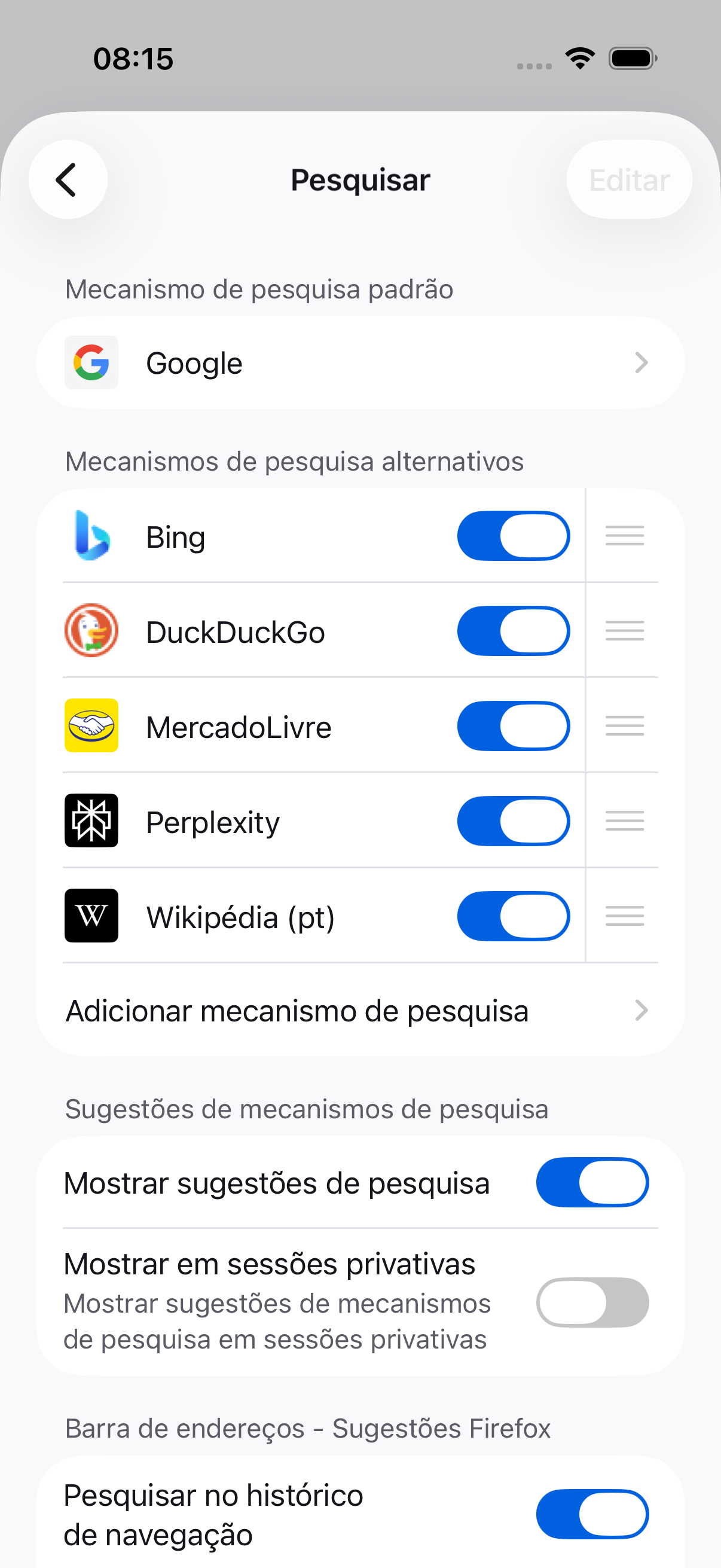
Task: Disable Perplexity search engine
Action: (x=513, y=821)
